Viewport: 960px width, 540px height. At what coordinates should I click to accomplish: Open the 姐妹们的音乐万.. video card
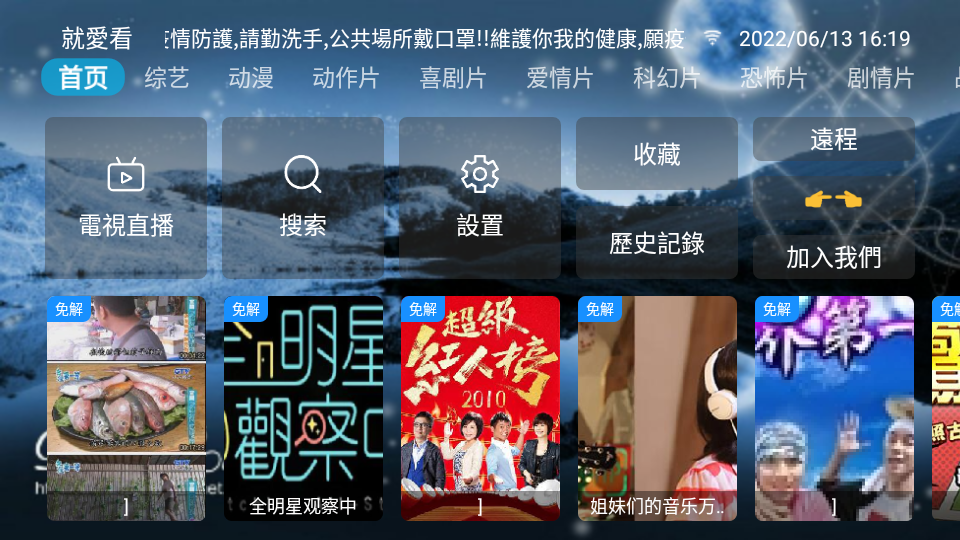tap(657, 408)
